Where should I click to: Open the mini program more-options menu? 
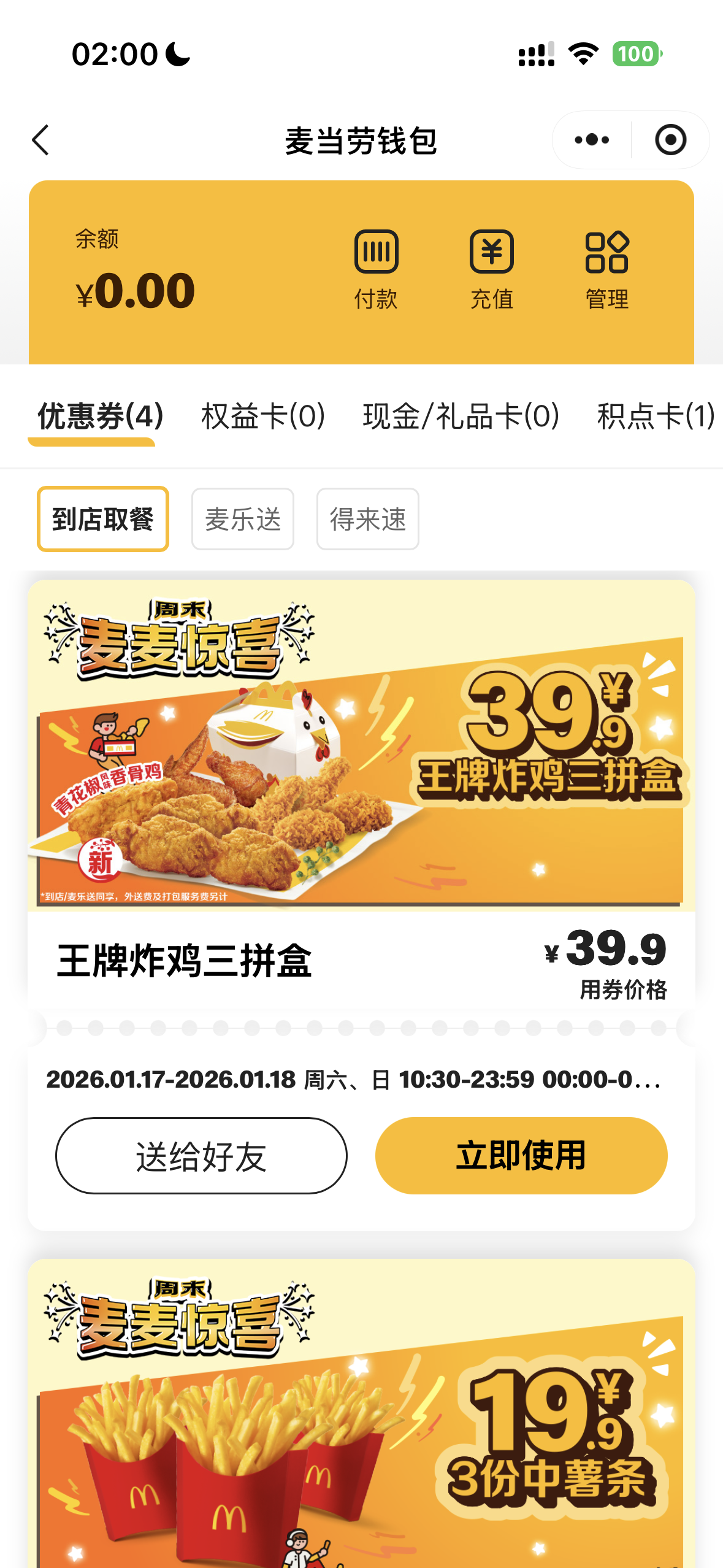click(591, 140)
